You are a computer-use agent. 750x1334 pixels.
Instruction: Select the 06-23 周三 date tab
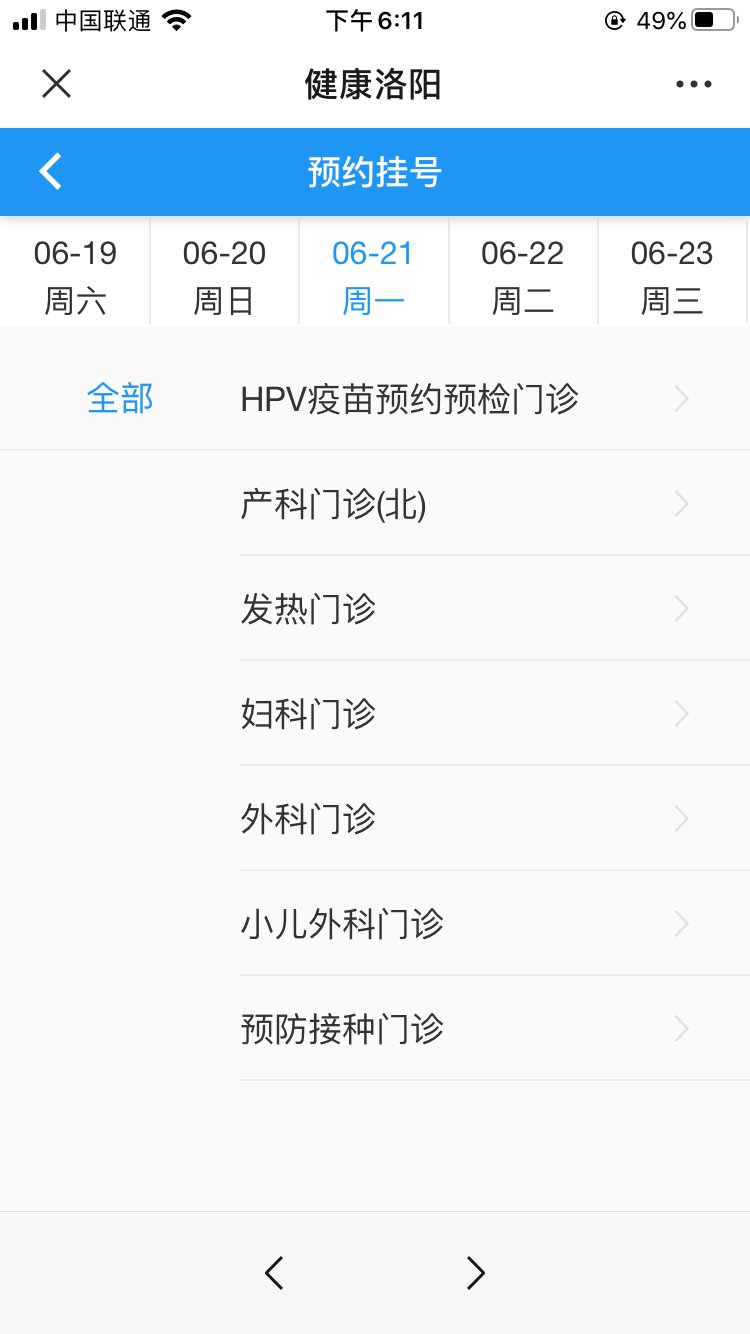click(x=672, y=276)
